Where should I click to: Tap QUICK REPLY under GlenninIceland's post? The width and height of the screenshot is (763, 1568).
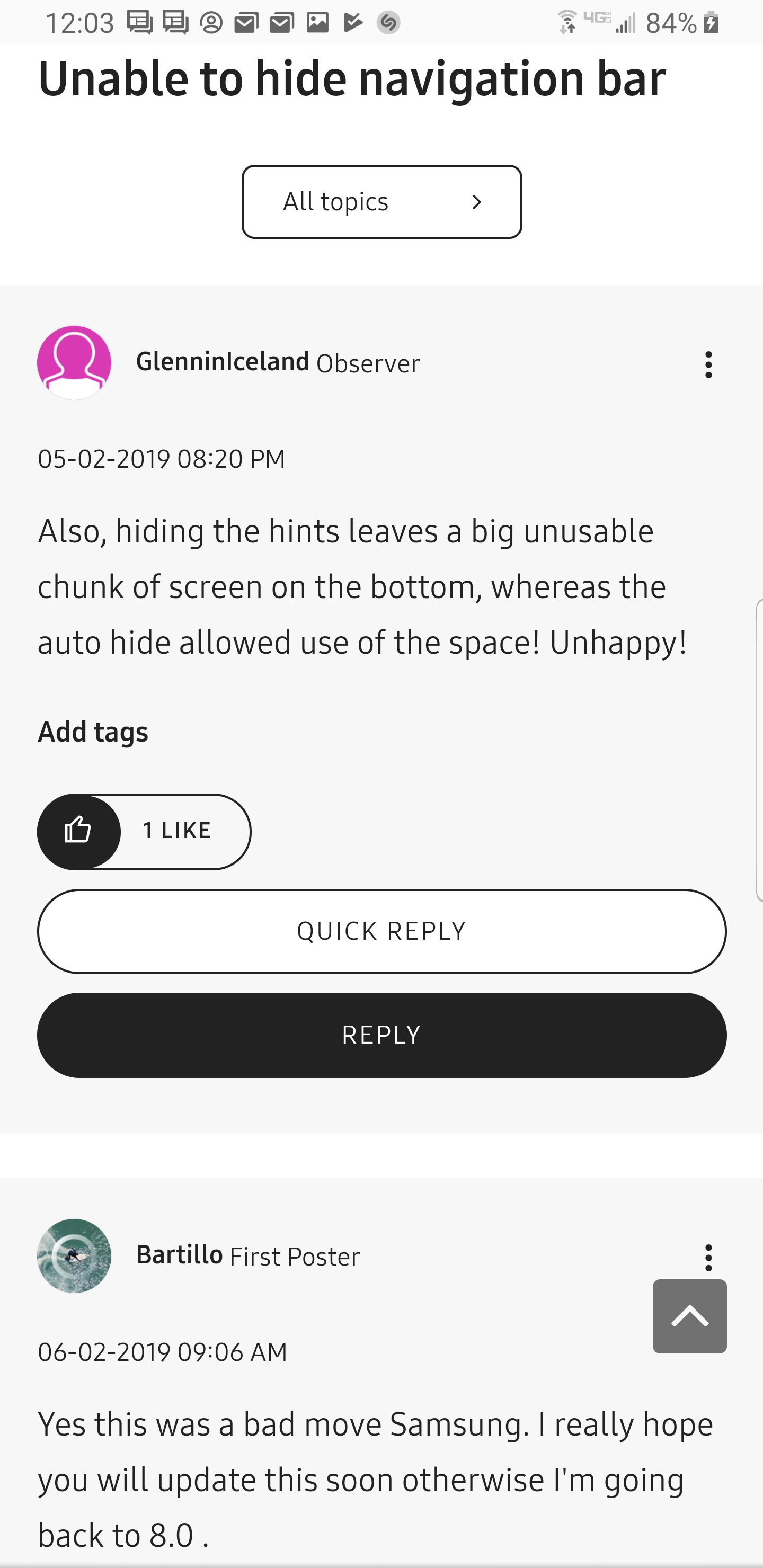tap(382, 931)
